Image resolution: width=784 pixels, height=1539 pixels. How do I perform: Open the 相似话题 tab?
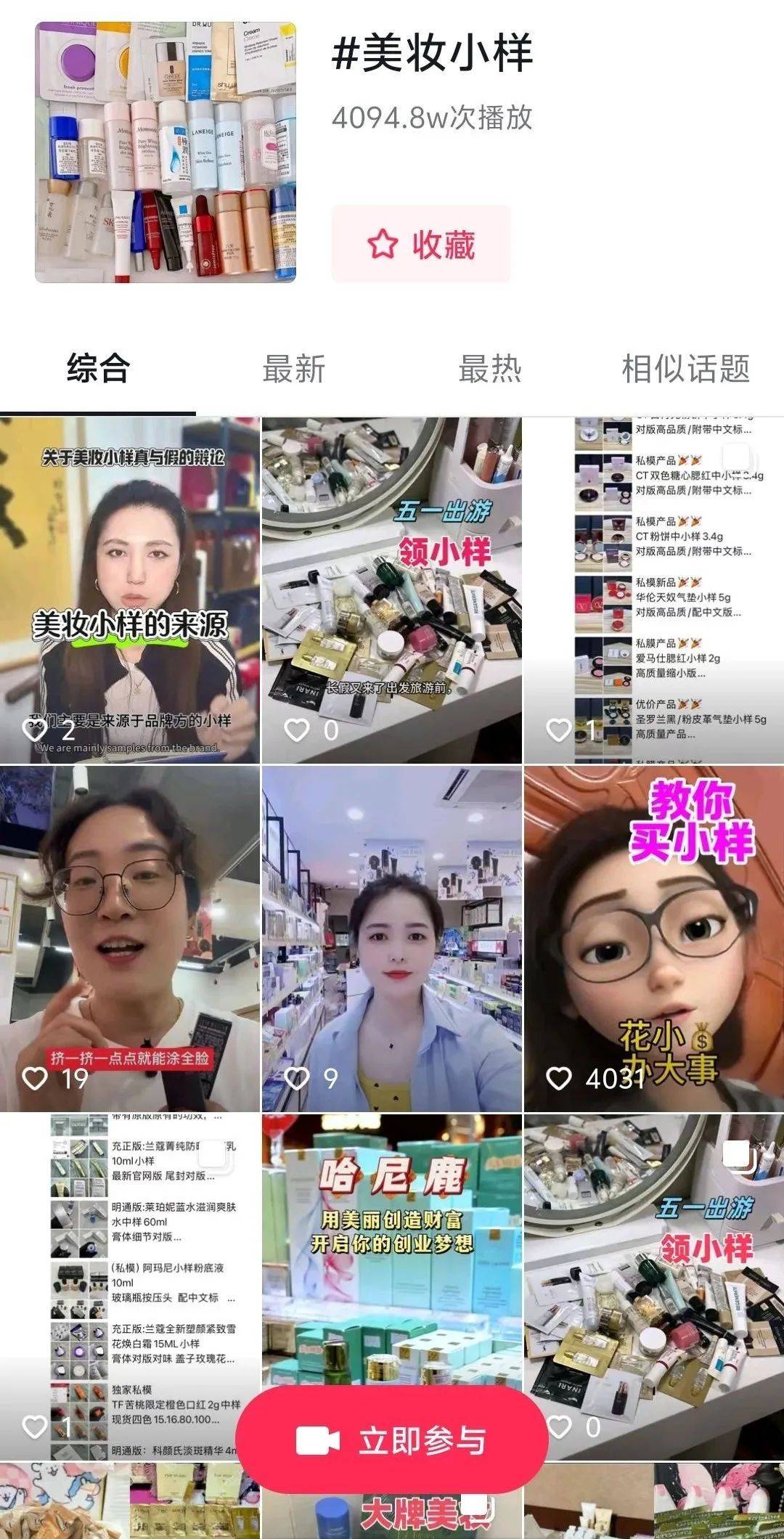[685, 369]
